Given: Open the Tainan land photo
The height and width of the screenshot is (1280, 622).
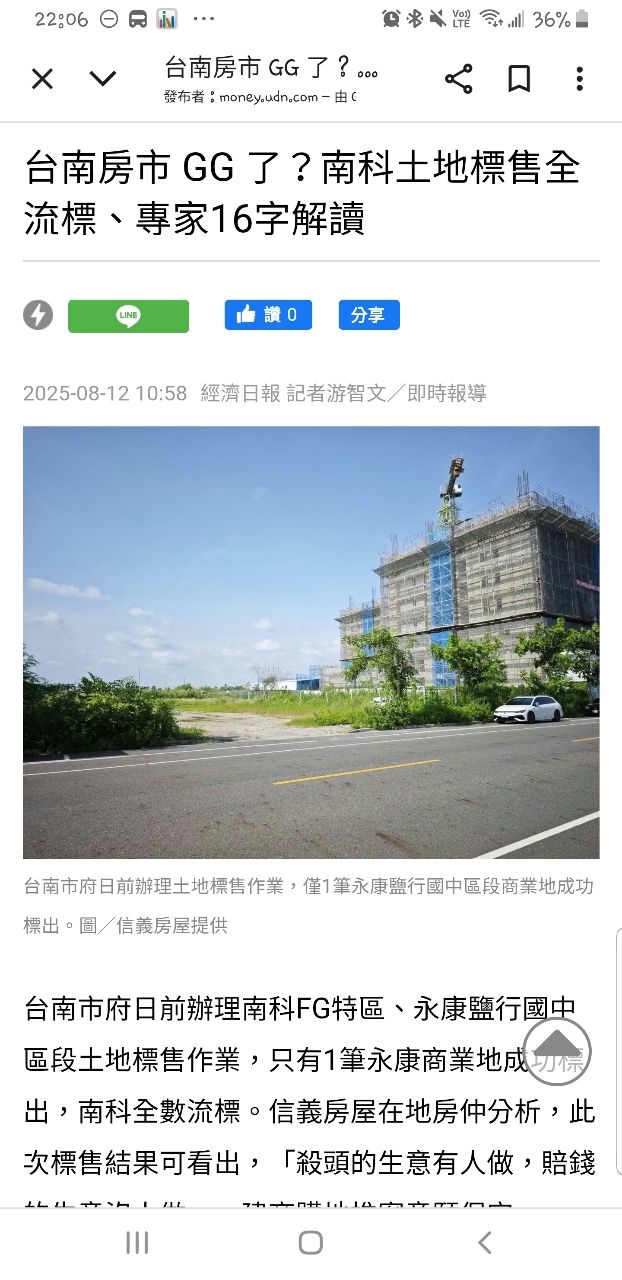Looking at the screenshot, I should (311, 642).
